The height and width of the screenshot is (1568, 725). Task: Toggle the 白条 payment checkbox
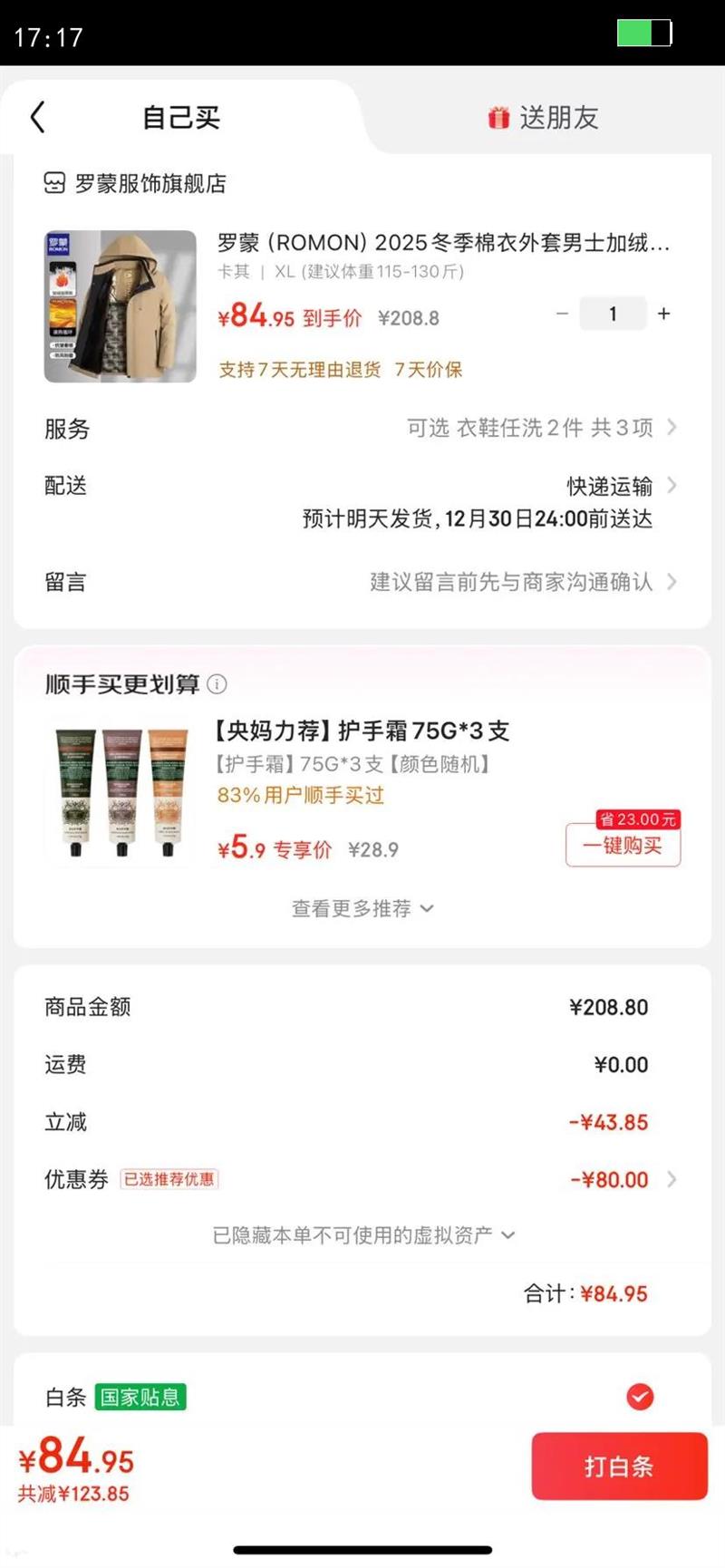pyautogui.click(x=640, y=1397)
